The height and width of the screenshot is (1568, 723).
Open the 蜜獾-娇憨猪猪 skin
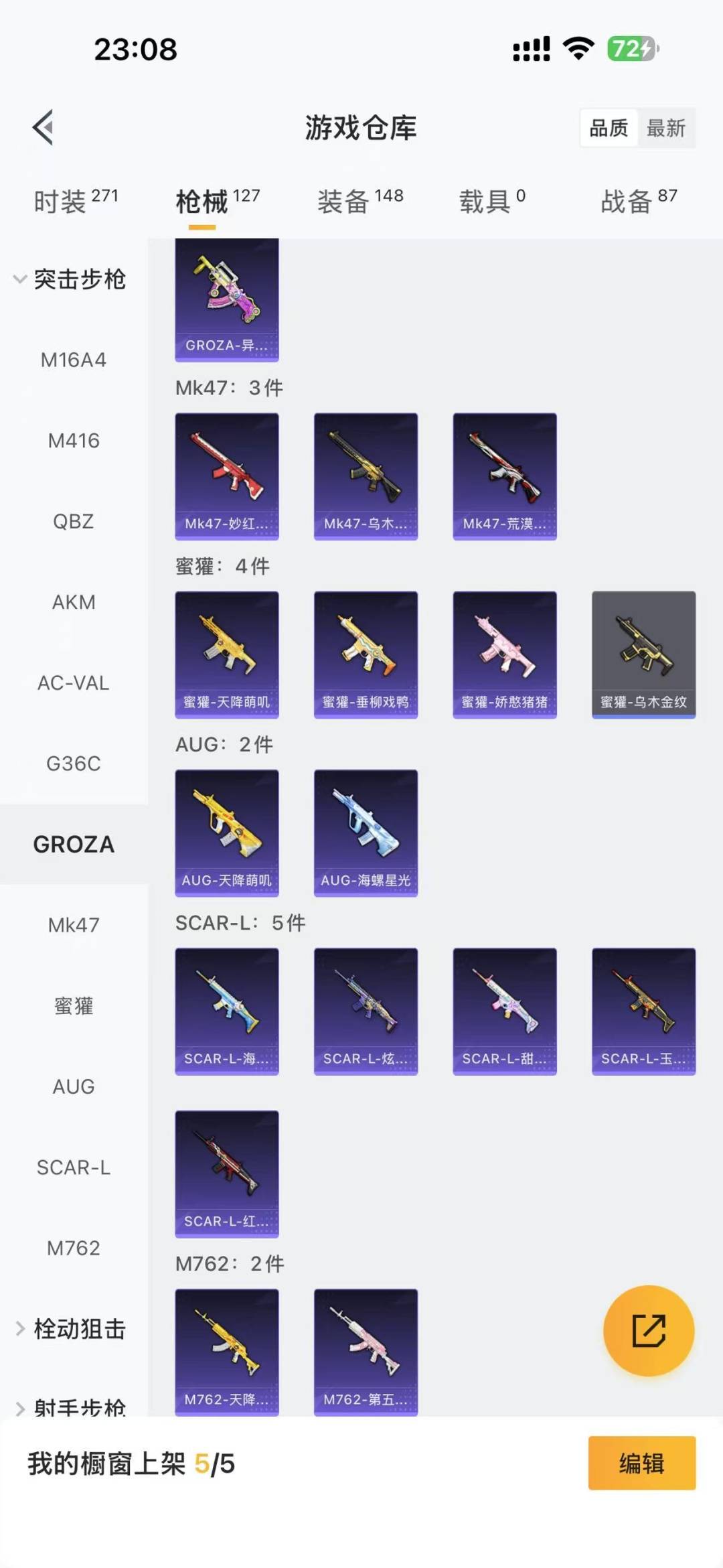(x=505, y=654)
